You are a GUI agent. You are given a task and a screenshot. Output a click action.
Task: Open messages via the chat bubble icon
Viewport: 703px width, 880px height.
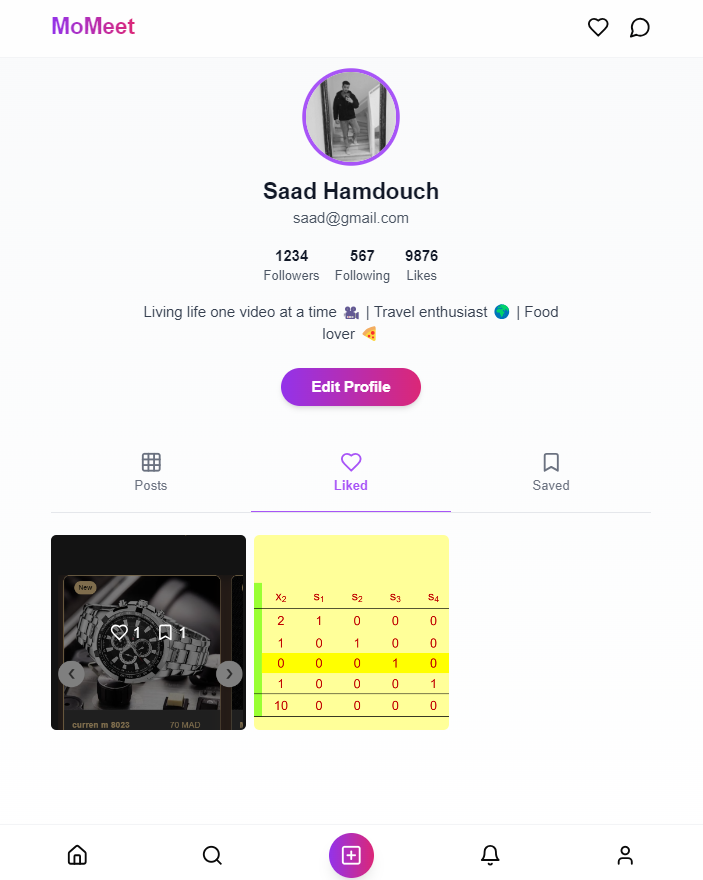(640, 28)
